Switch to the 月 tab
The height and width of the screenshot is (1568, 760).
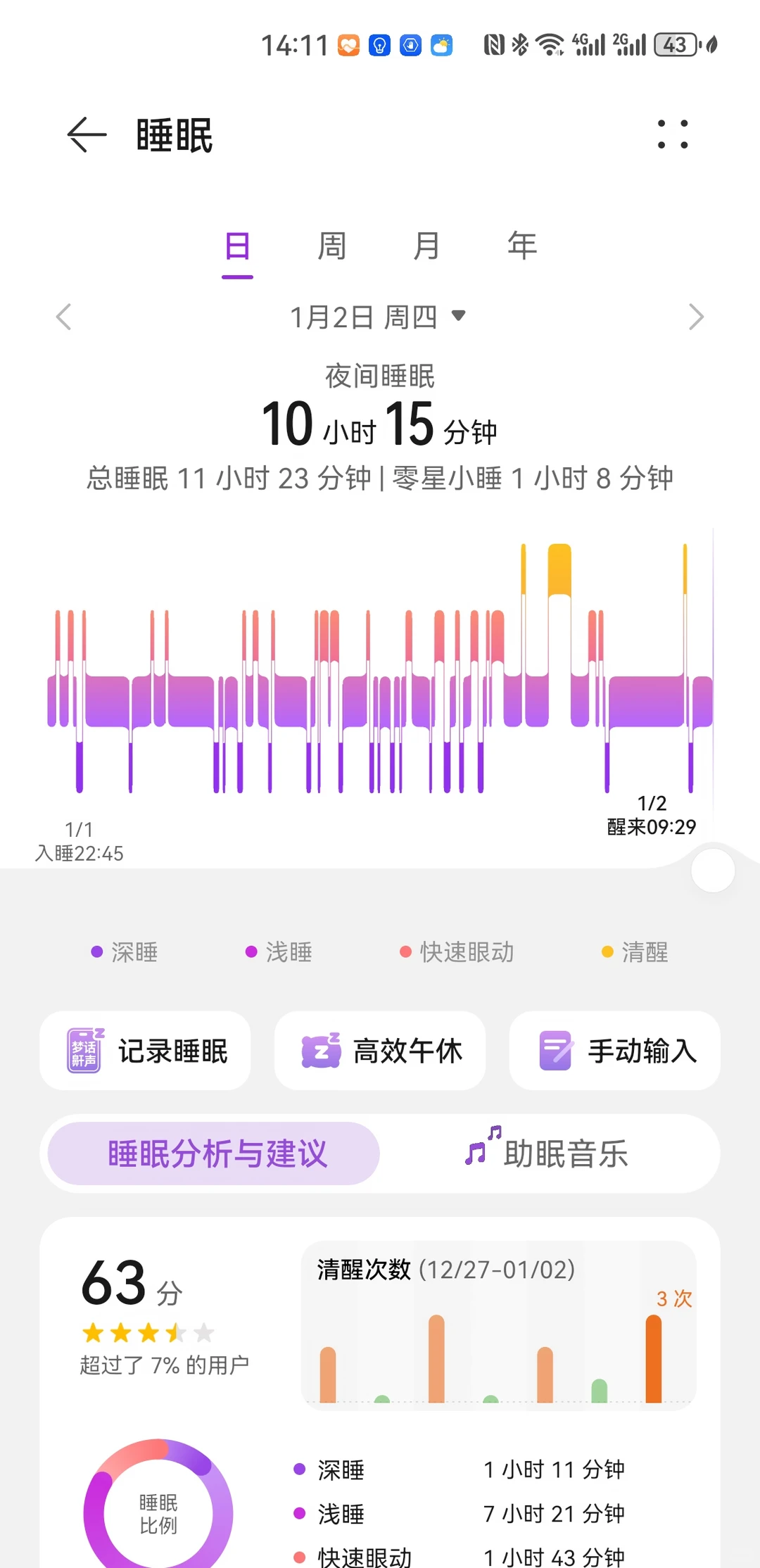(x=426, y=246)
